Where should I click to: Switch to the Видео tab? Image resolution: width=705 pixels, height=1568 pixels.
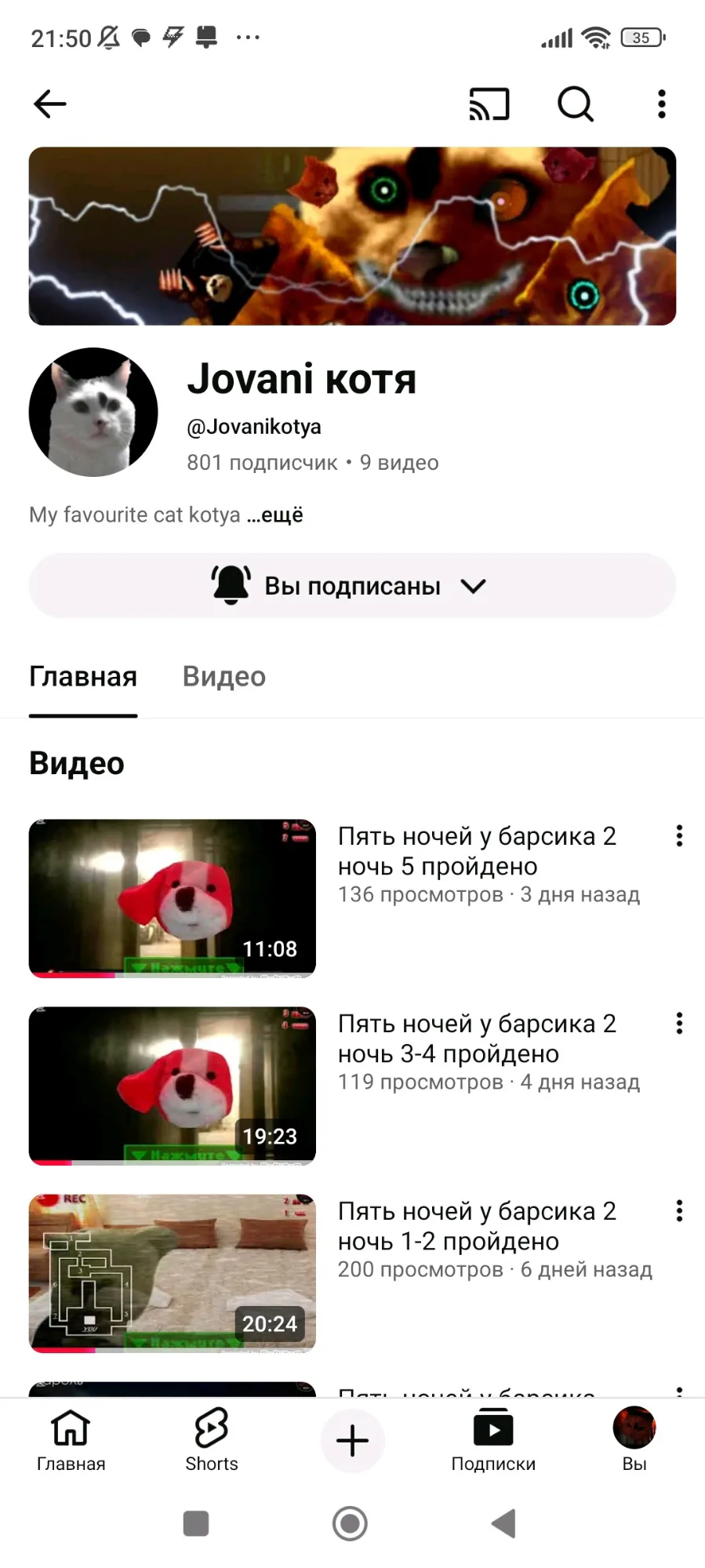[x=224, y=676]
